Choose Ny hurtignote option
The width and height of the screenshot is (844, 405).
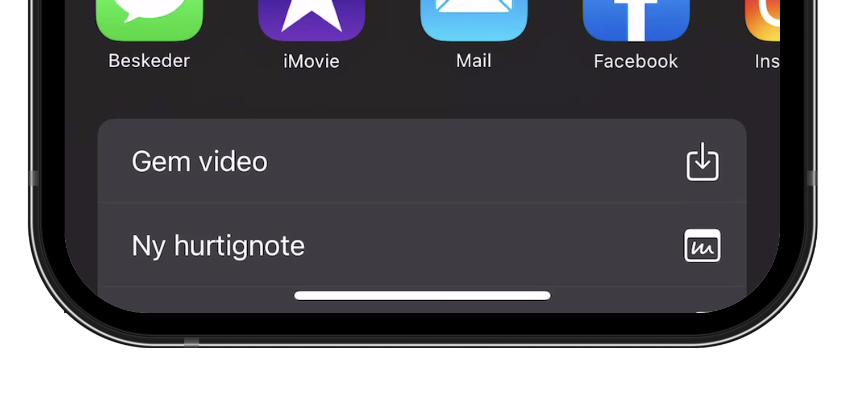pos(421,245)
